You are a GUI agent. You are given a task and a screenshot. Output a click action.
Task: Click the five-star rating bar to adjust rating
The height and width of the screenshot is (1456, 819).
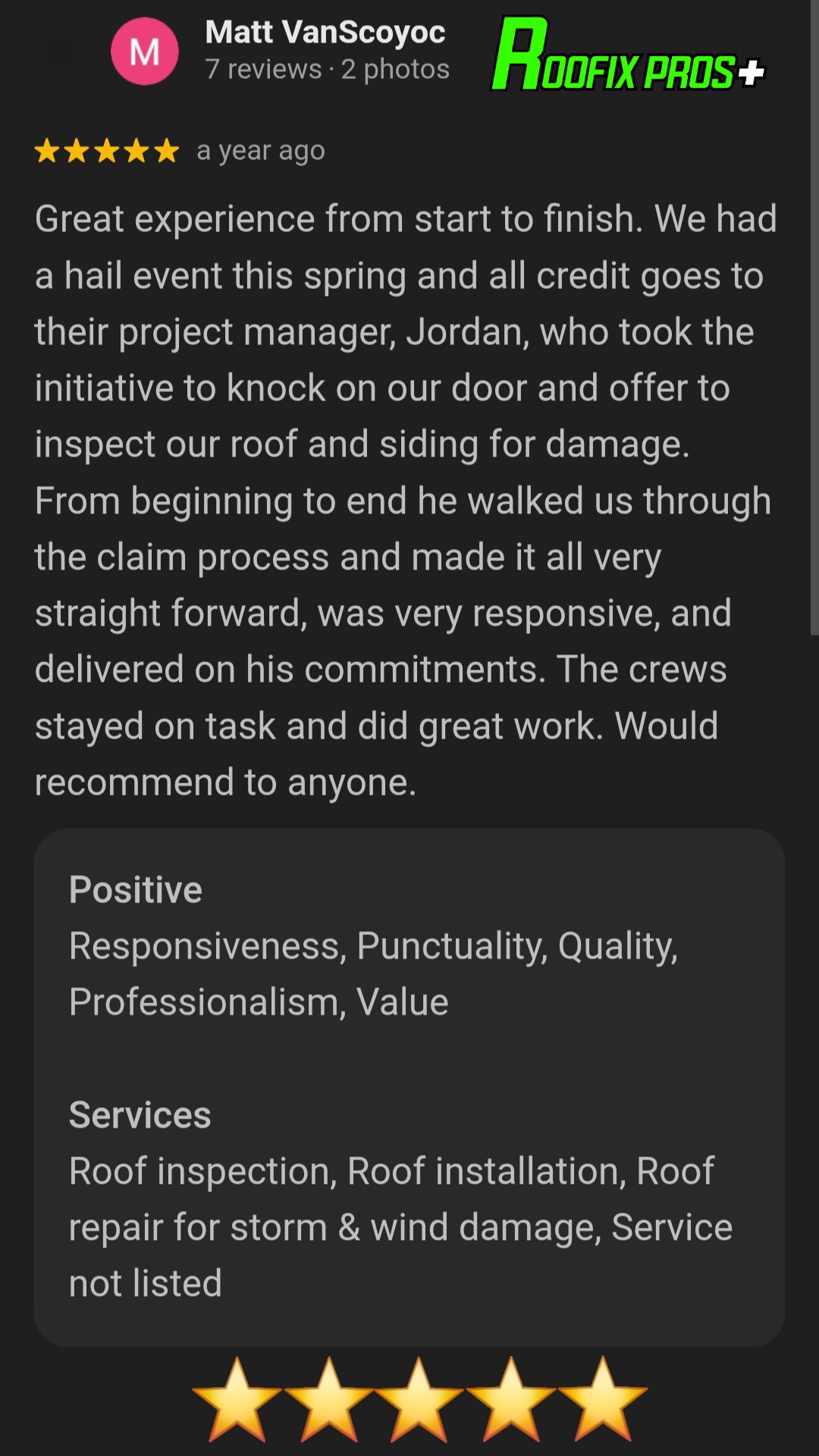click(x=106, y=150)
